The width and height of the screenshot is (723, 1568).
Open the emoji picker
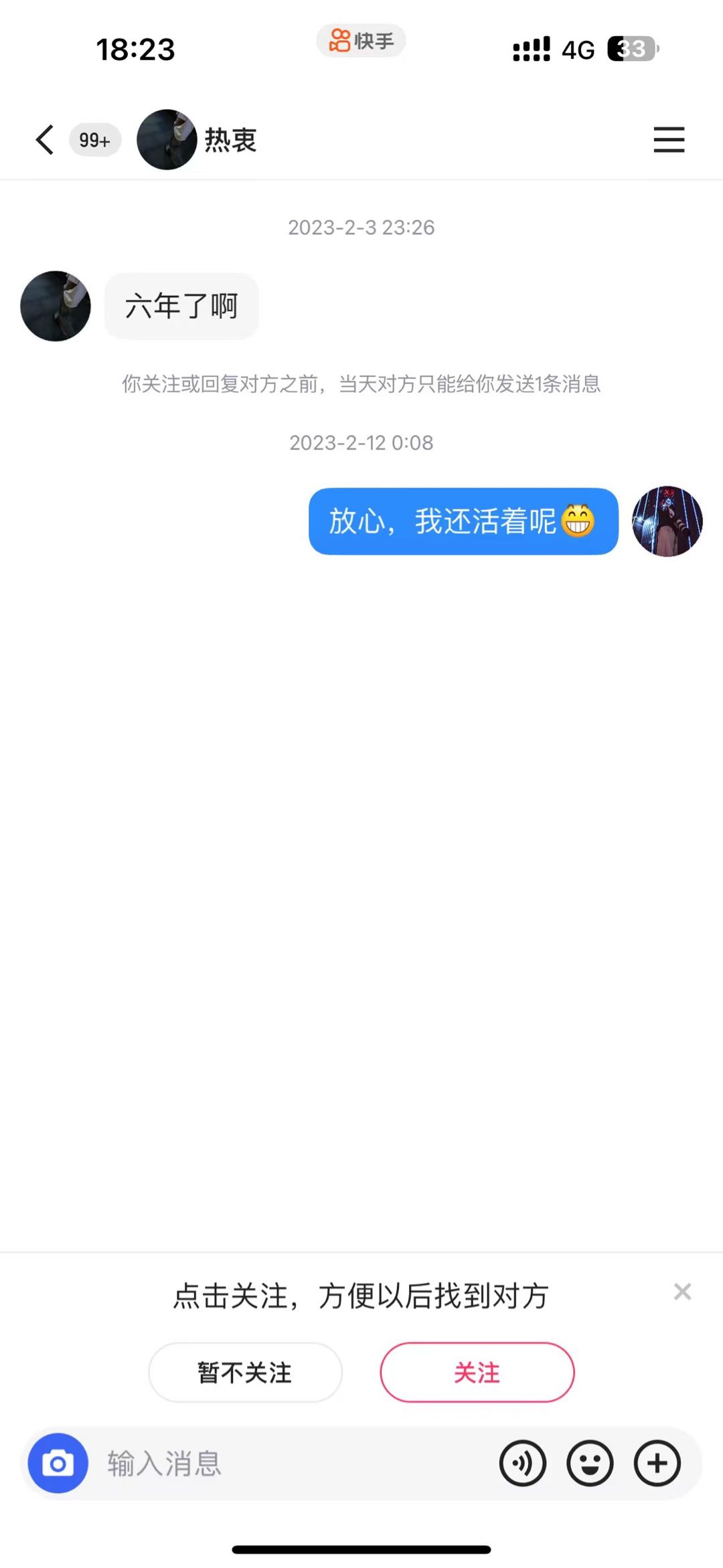tap(590, 1463)
